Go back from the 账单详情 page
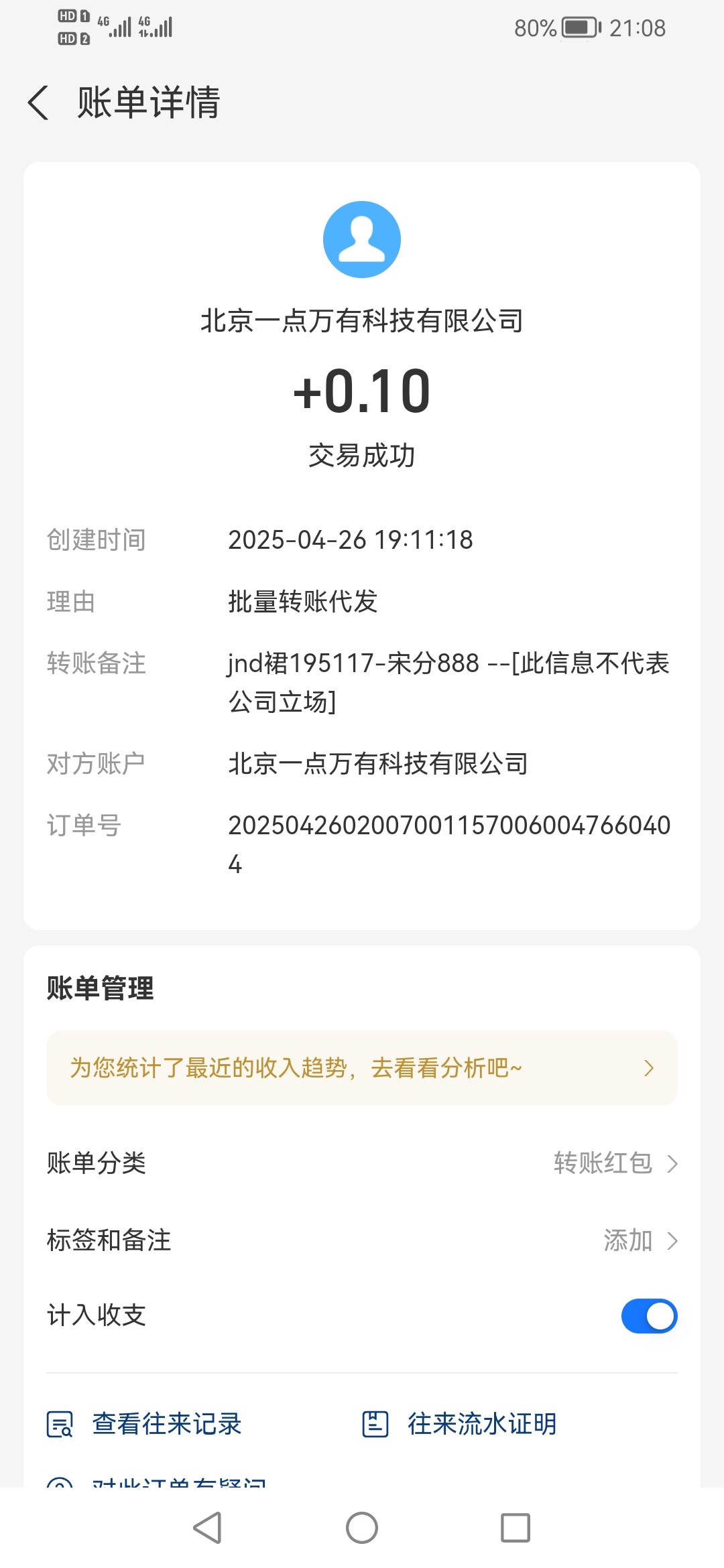This screenshot has height=1568, width=724. pos(39,103)
